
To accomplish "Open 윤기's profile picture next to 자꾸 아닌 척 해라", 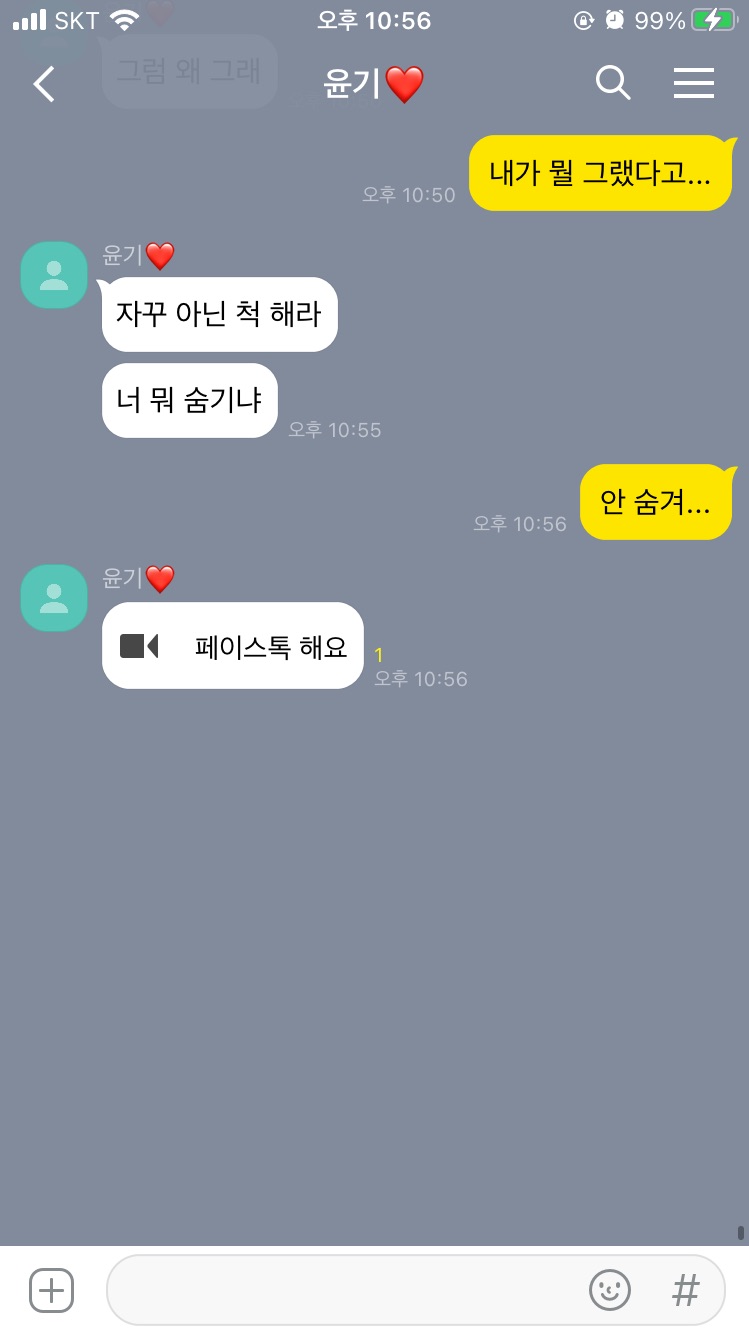I will coord(54,275).
